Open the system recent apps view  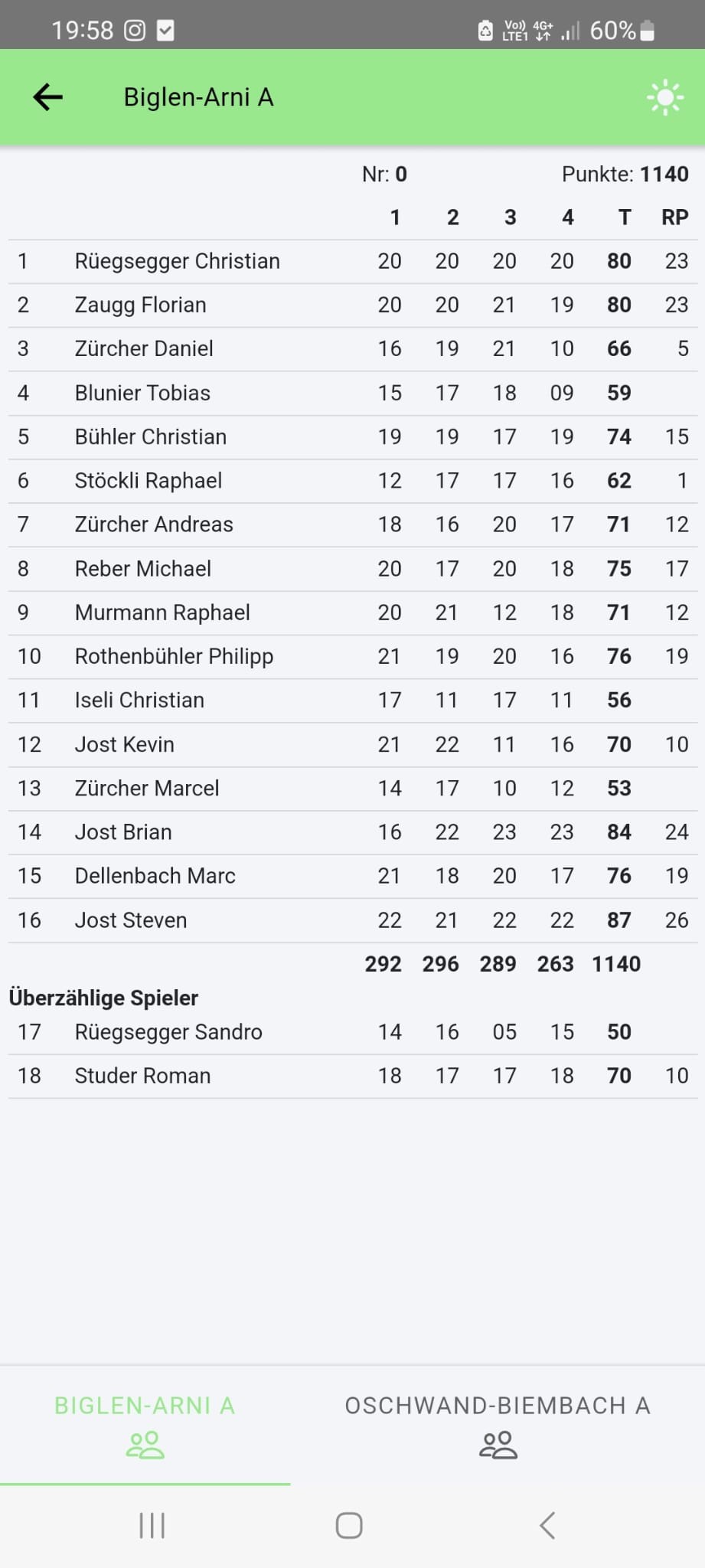point(152,1525)
